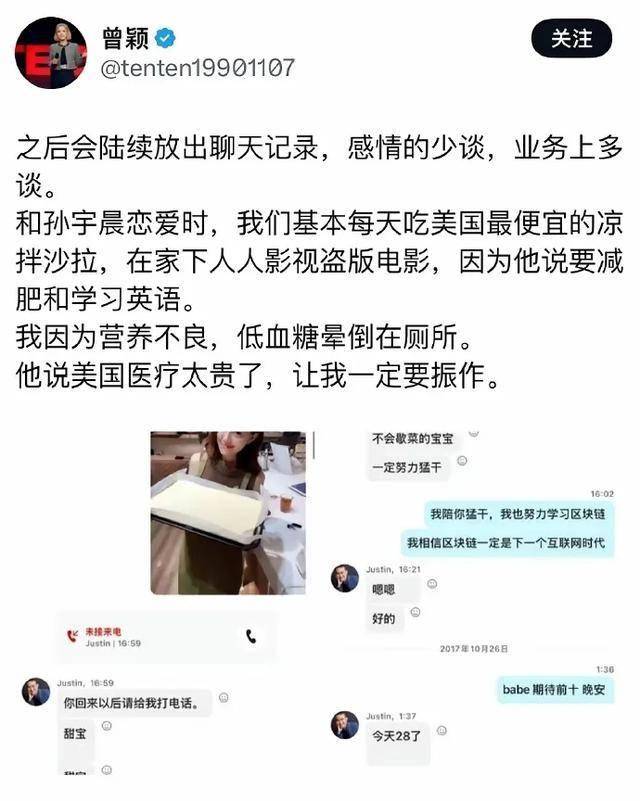
Task: Open the @tenten19901107 profile handle
Action: pos(198,68)
